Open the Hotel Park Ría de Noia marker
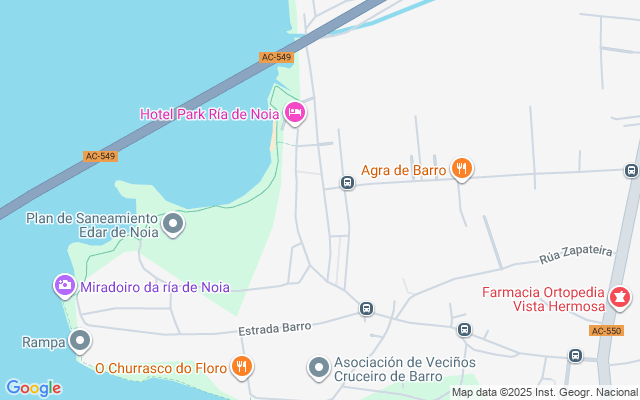640x400 pixels. (294, 114)
